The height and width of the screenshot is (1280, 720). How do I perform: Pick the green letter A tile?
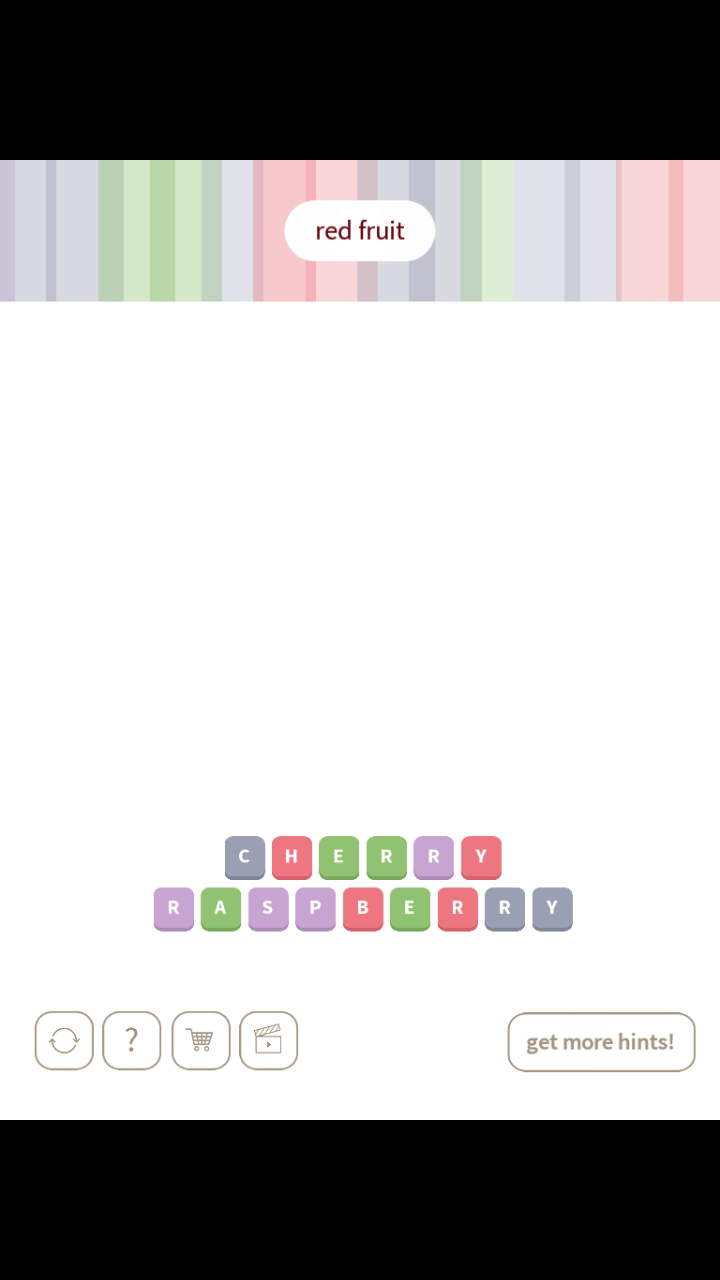click(x=220, y=909)
